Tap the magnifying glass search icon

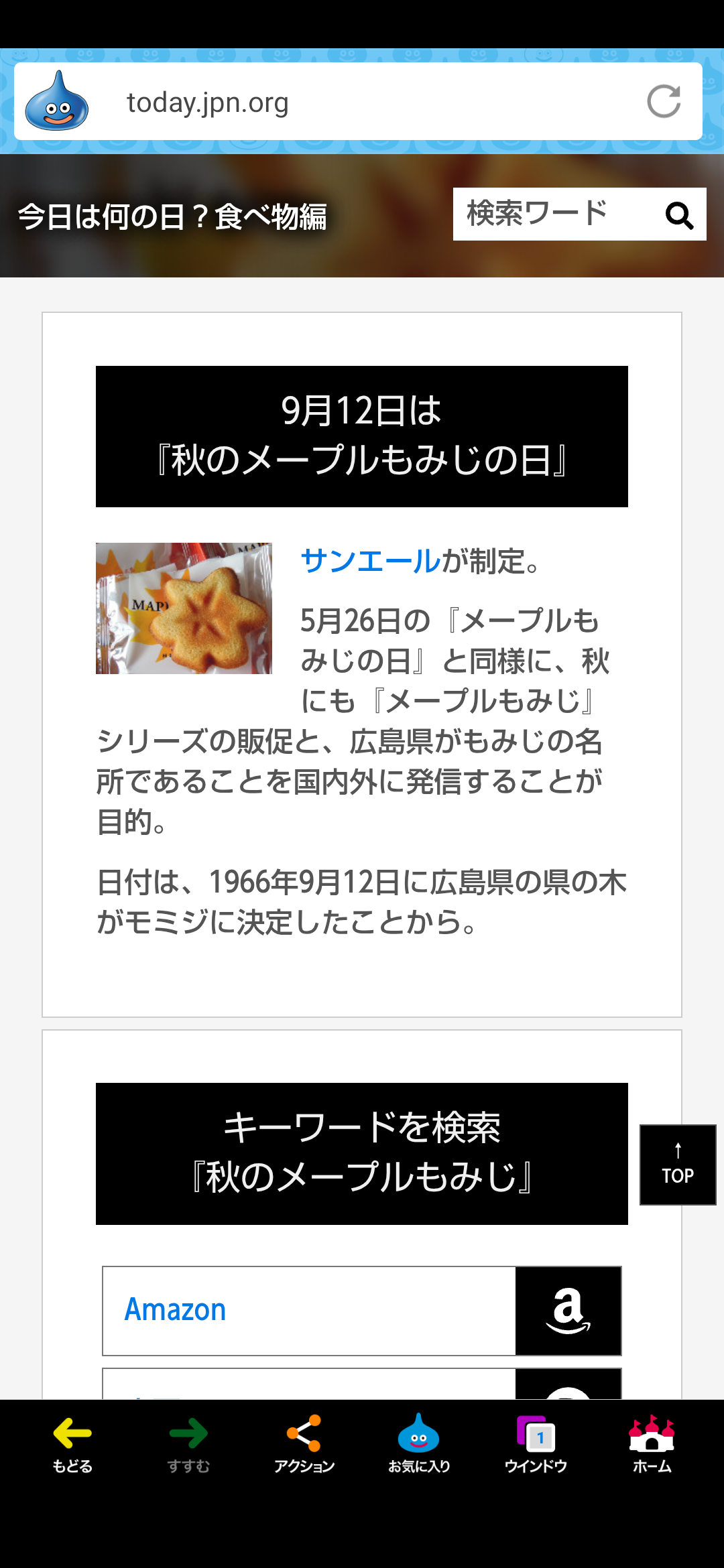[679, 215]
